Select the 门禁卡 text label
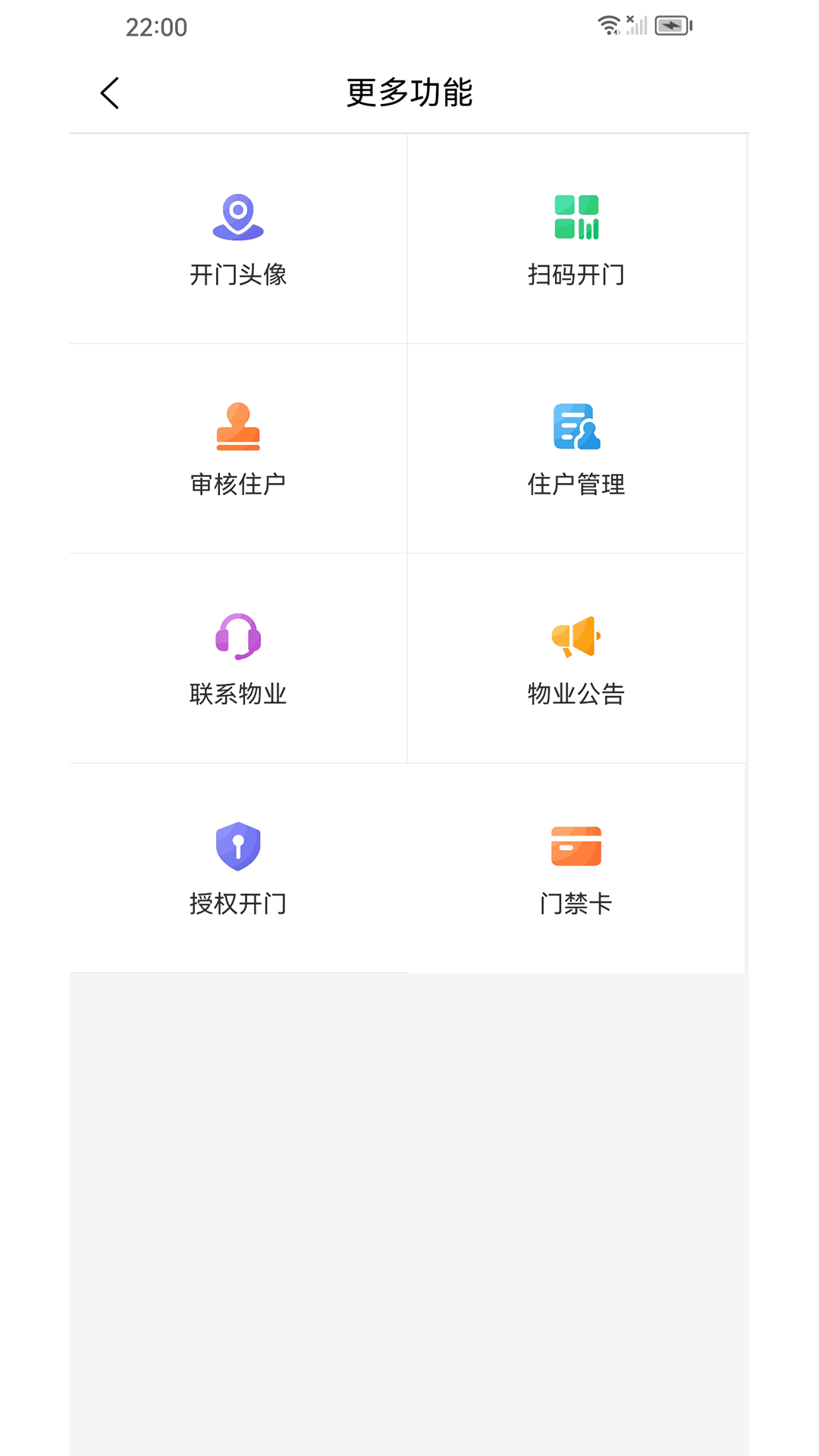 [577, 904]
